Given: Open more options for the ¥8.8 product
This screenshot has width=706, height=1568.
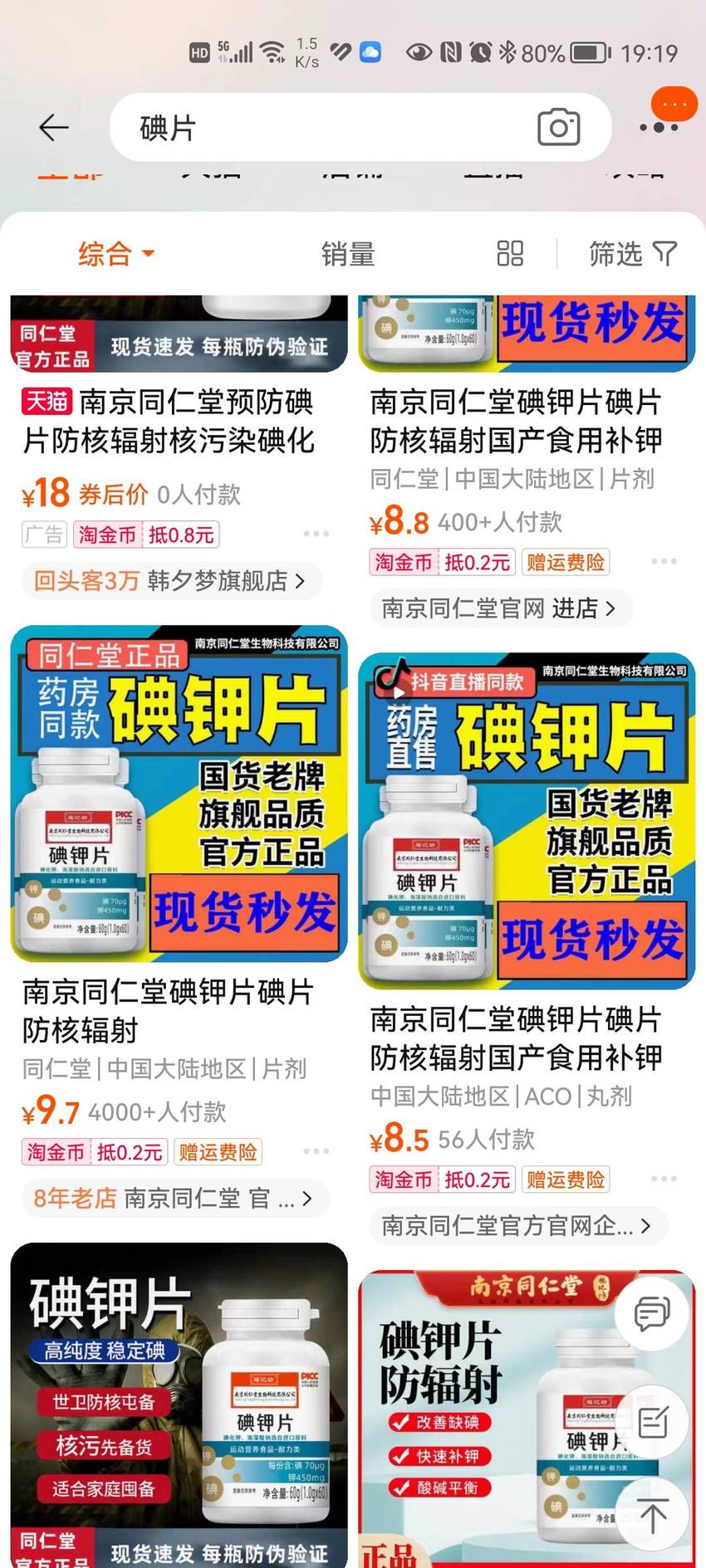Looking at the screenshot, I should (x=664, y=562).
